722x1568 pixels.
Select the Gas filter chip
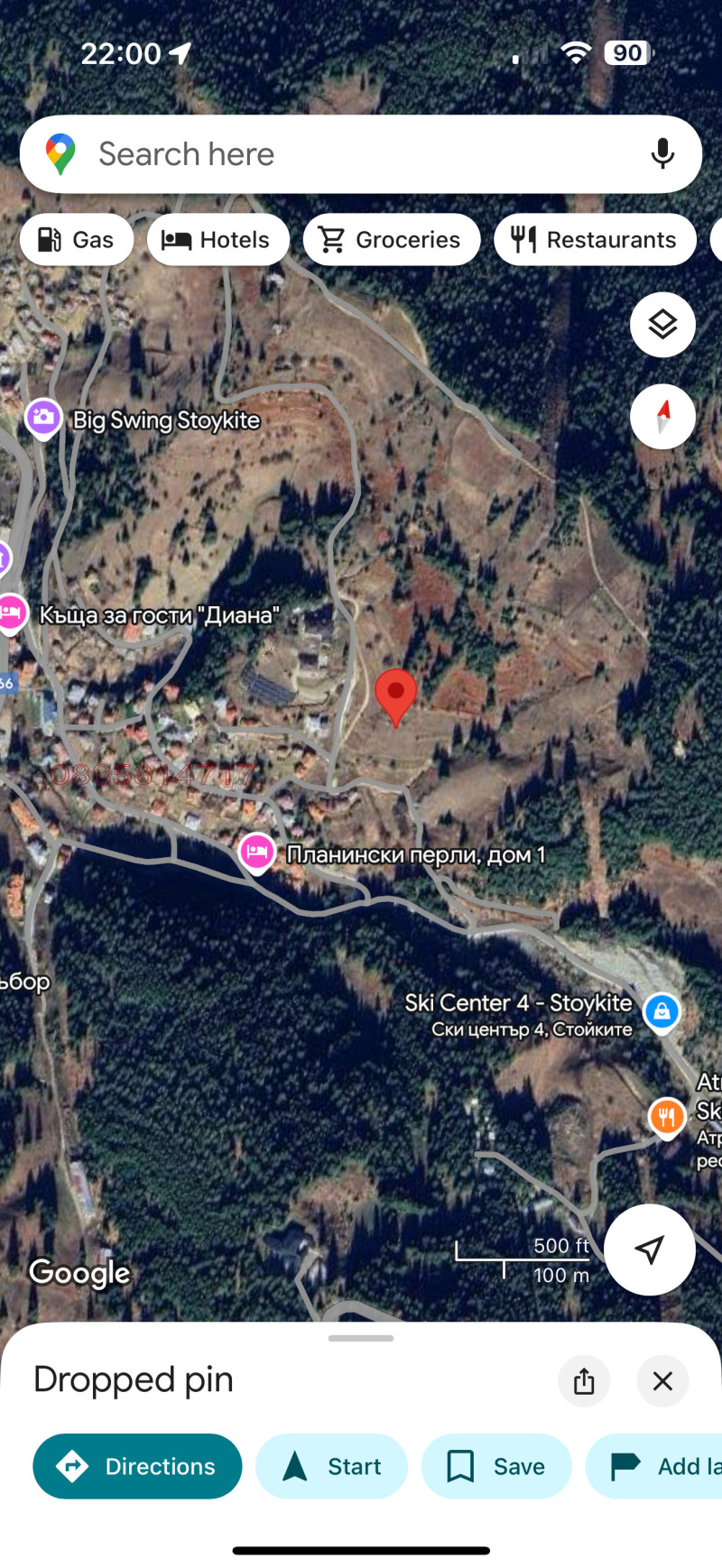coord(77,240)
